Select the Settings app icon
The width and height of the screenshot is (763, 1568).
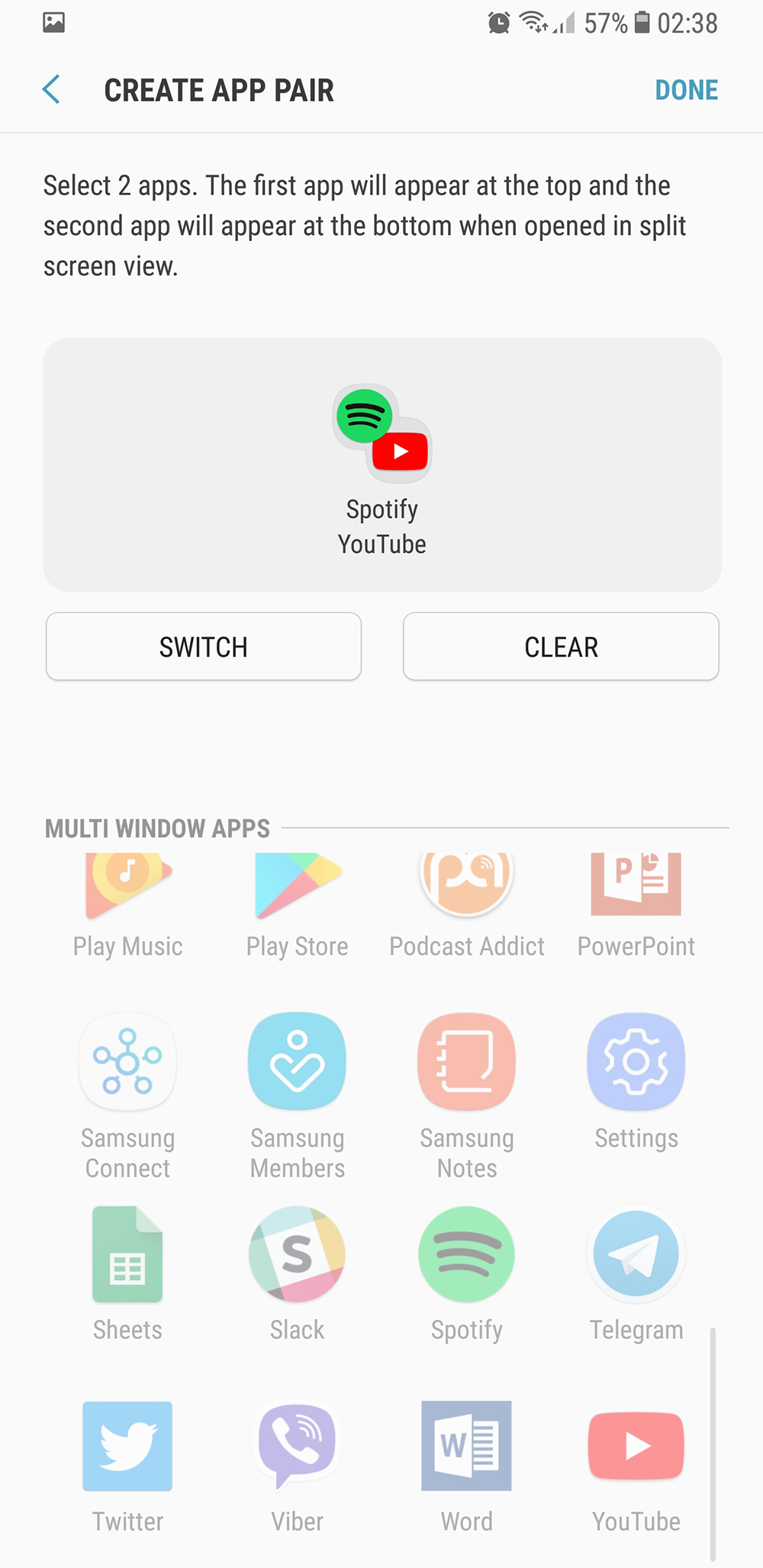coord(636,1062)
